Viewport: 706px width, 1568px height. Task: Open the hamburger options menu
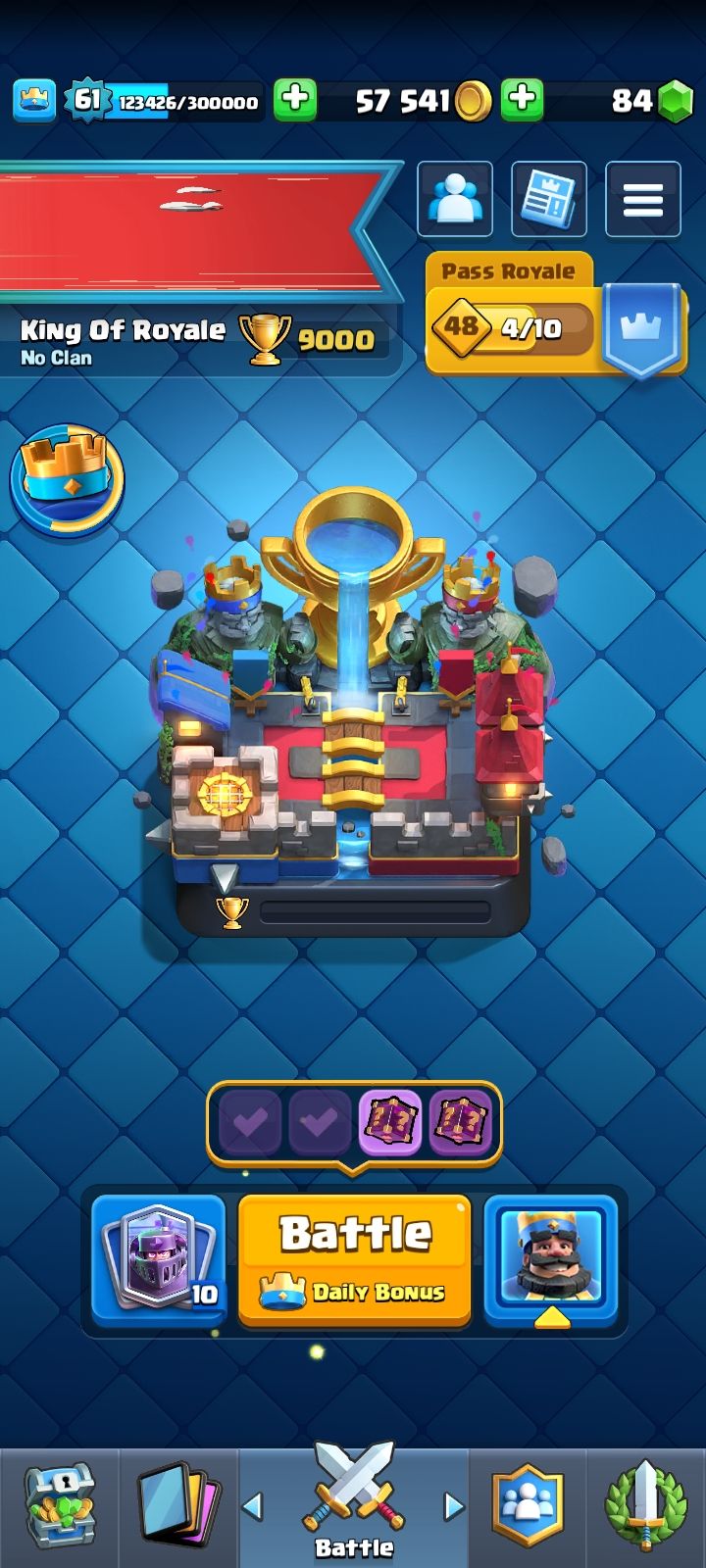(x=643, y=200)
